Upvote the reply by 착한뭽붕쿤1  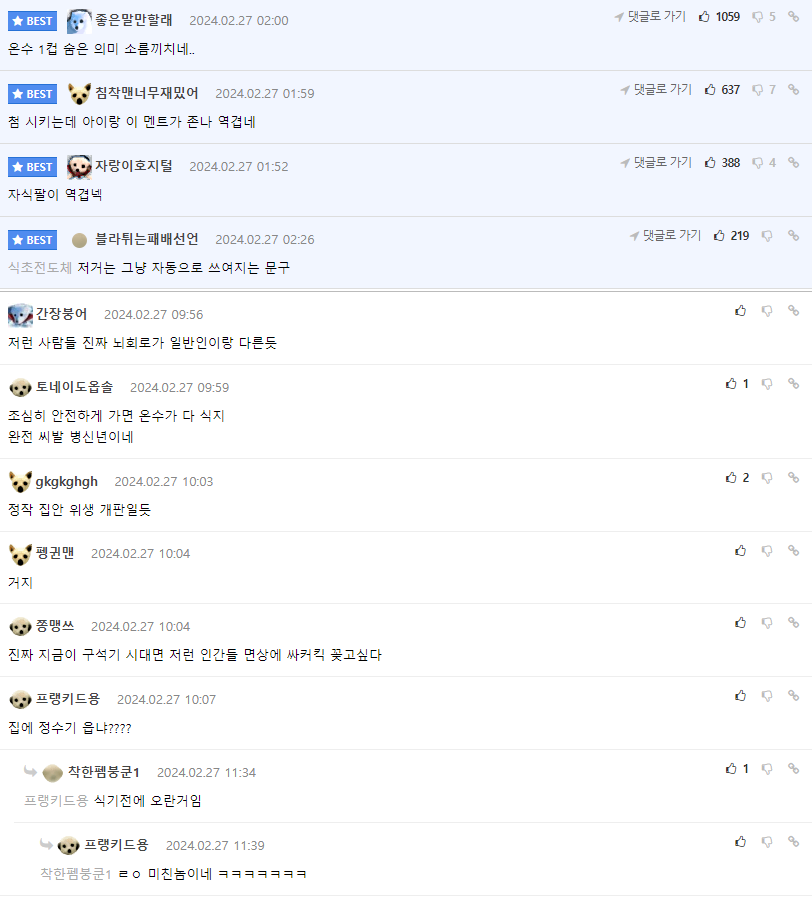click(x=731, y=768)
